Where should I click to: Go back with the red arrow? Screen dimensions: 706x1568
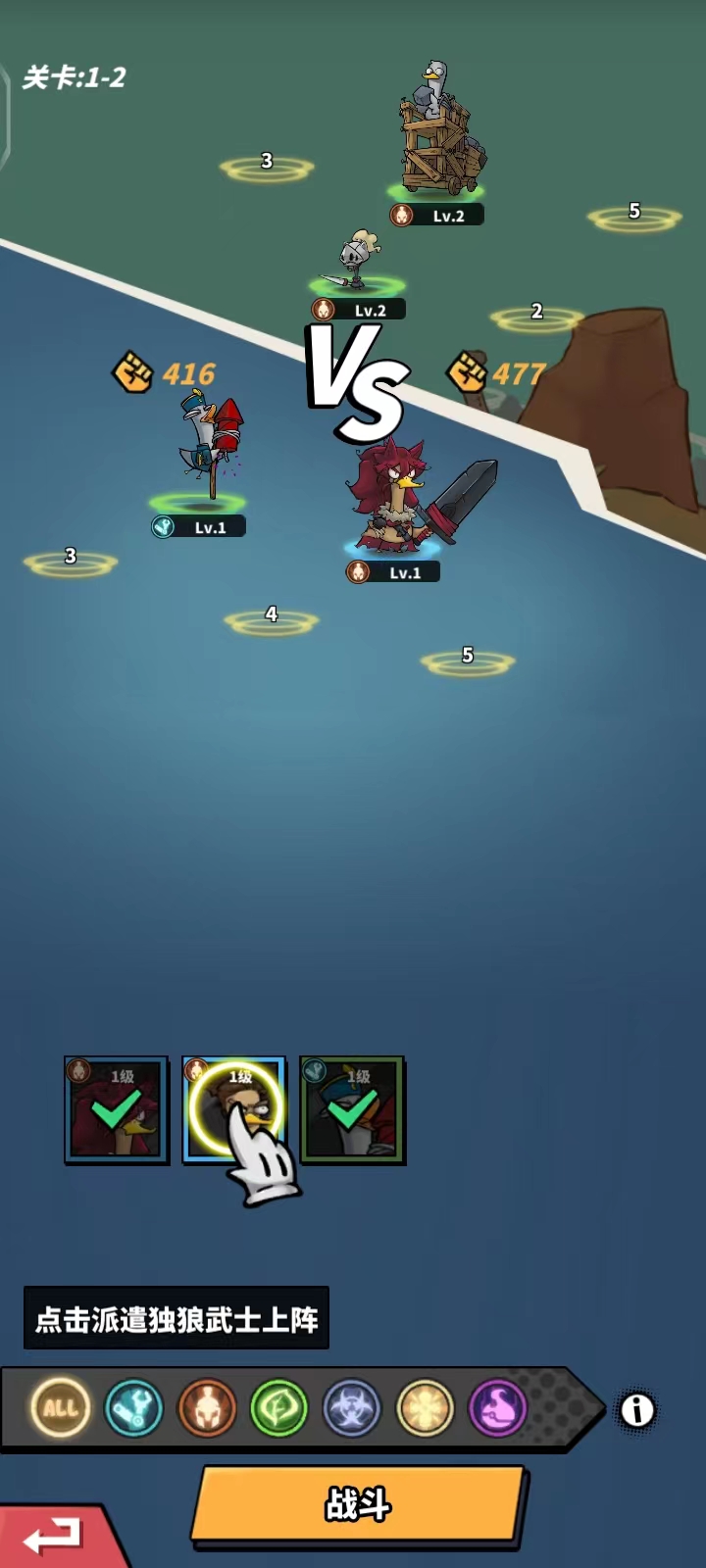[x=54, y=1536]
